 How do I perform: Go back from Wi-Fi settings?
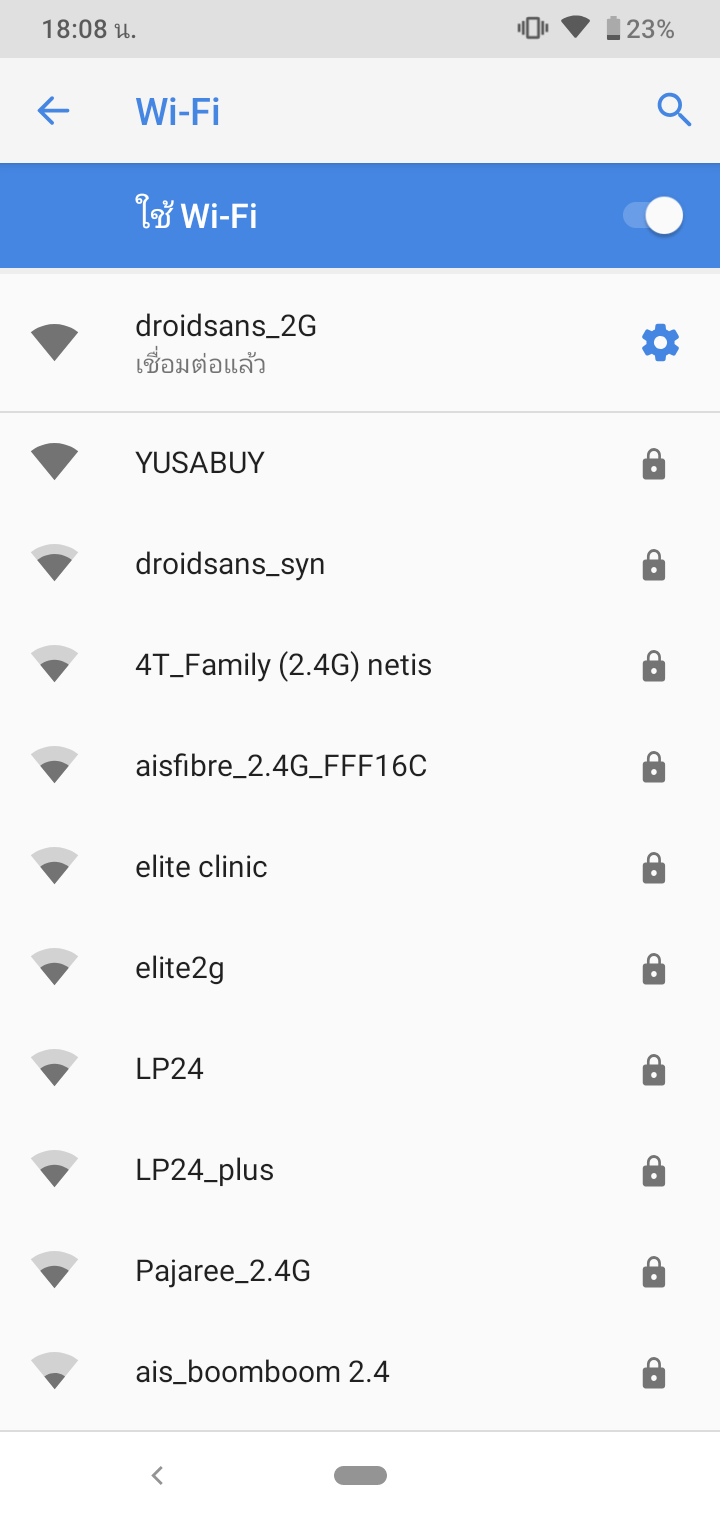[x=53, y=110]
